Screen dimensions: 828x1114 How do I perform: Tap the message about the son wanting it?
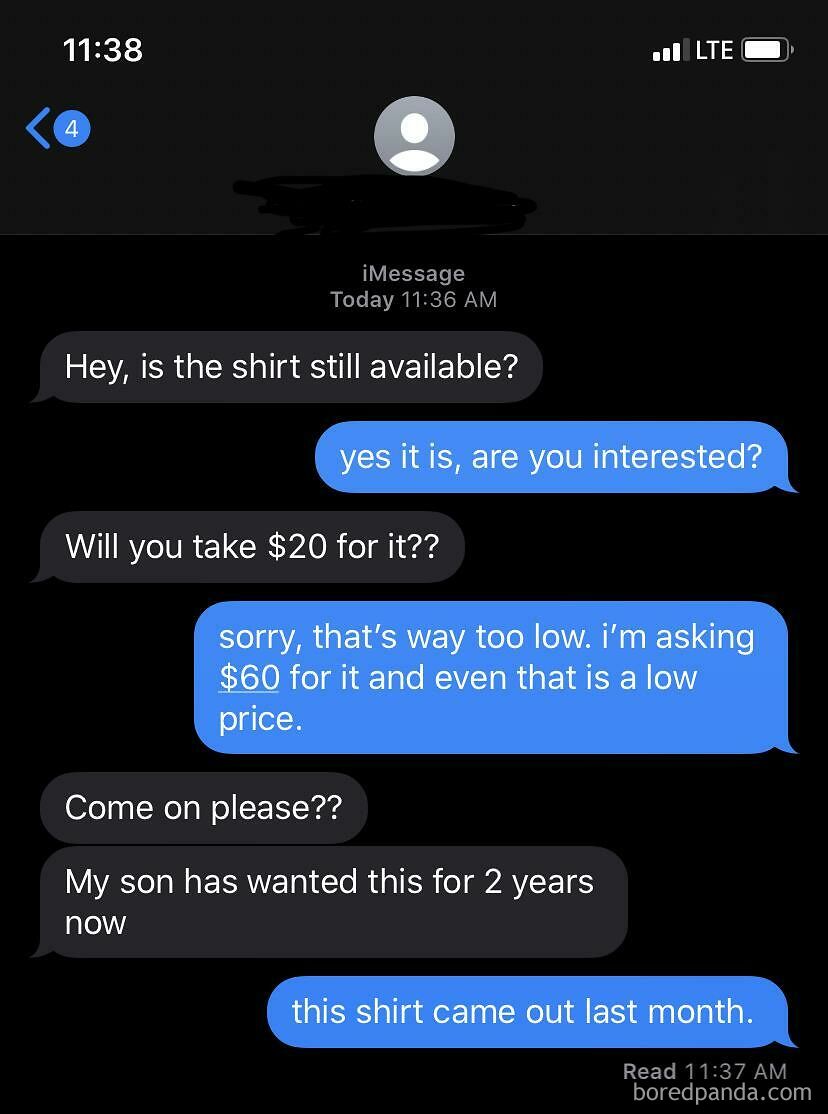[x=333, y=901]
